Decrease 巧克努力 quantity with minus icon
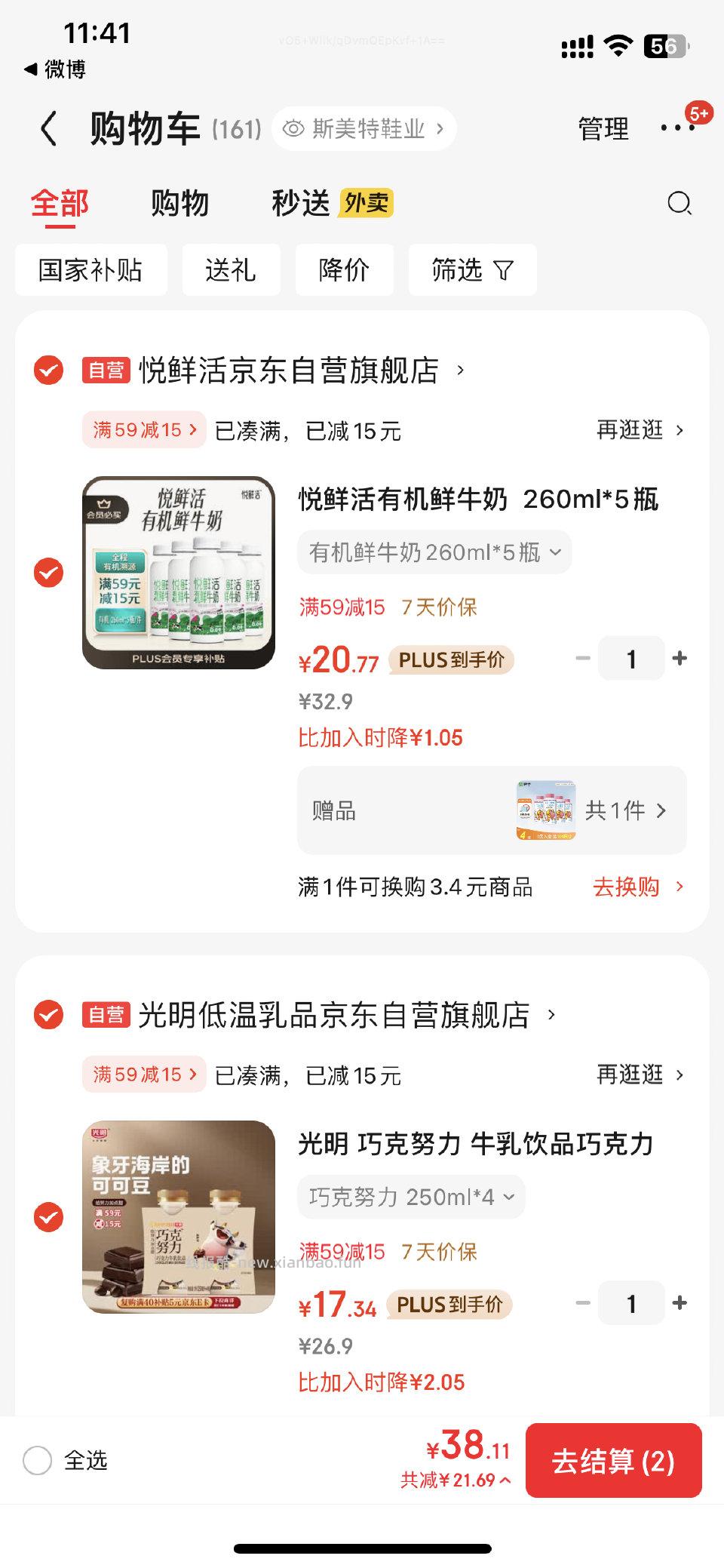Image resolution: width=724 pixels, height=1568 pixels. [x=581, y=1302]
